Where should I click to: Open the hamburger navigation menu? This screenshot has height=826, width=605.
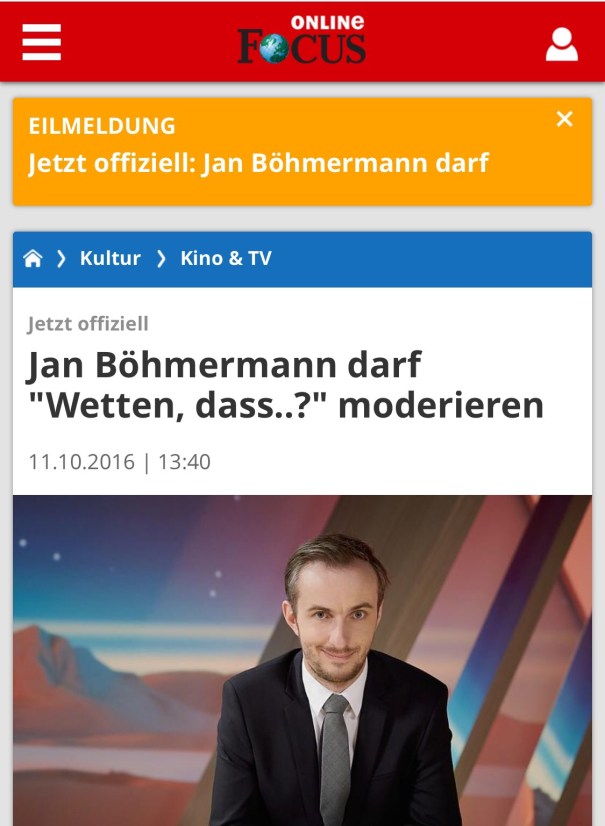(42, 43)
